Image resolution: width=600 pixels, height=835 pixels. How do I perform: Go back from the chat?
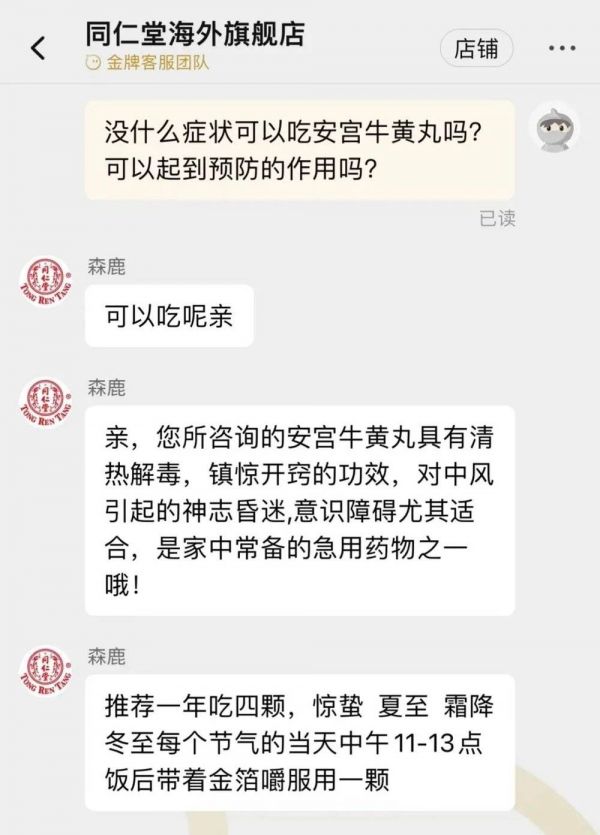[38, 47]
